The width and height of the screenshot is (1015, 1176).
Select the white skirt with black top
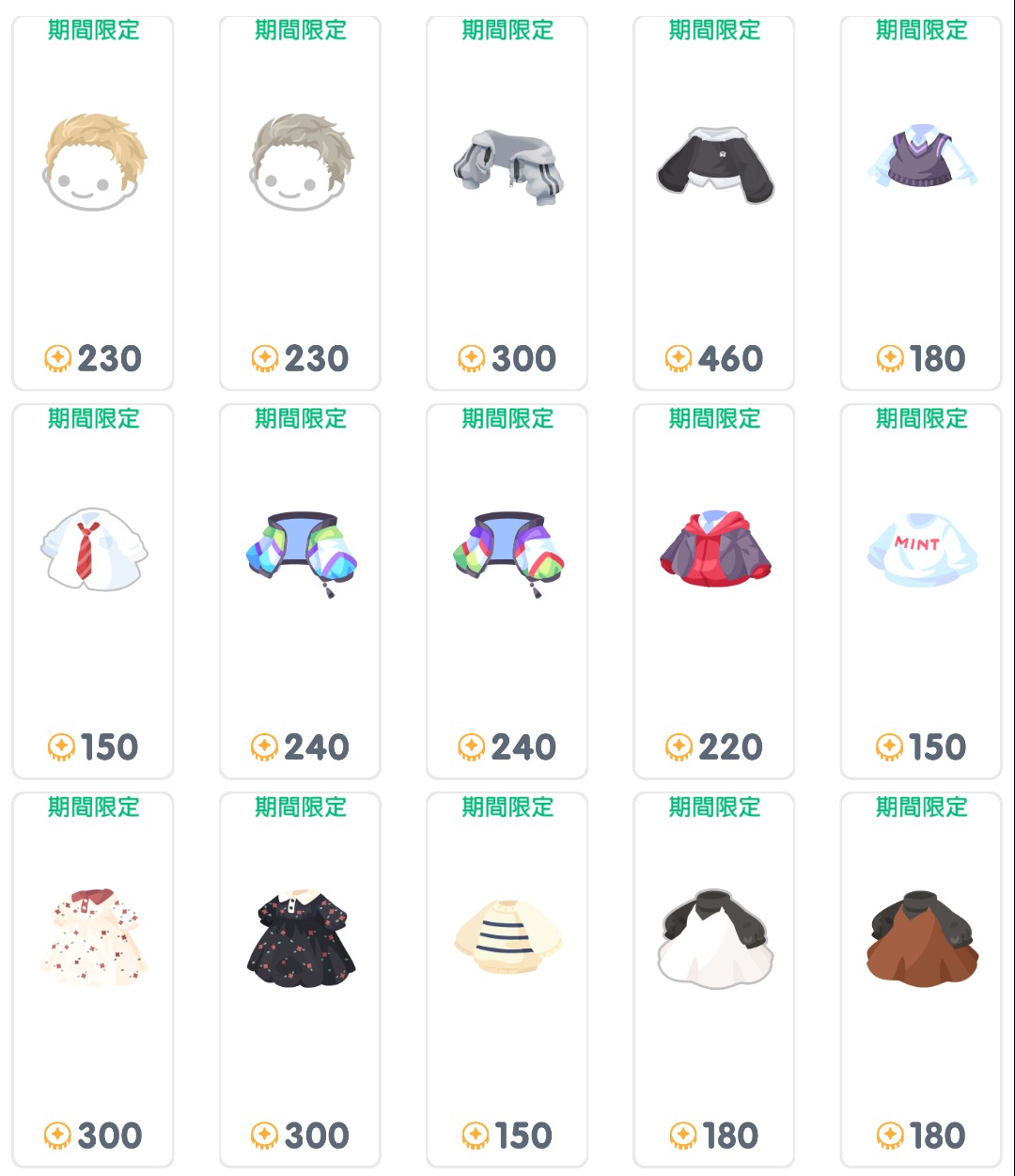pyautogui.click(x=714, y=938)
